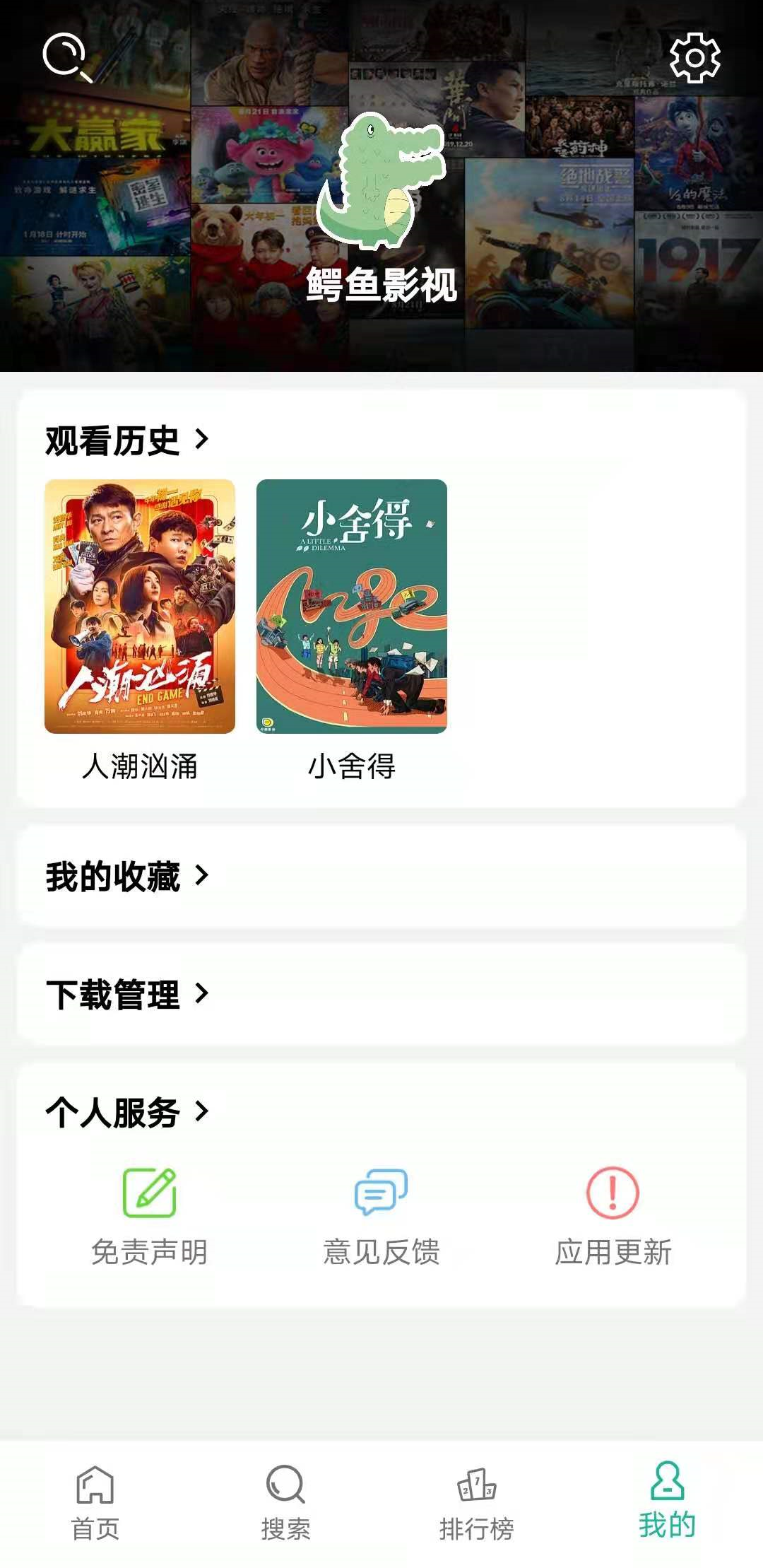The height and width of the screenshot is (1568, 763).
Task: Open 人潮汹涌 from watch history
Action: (140, 607)
